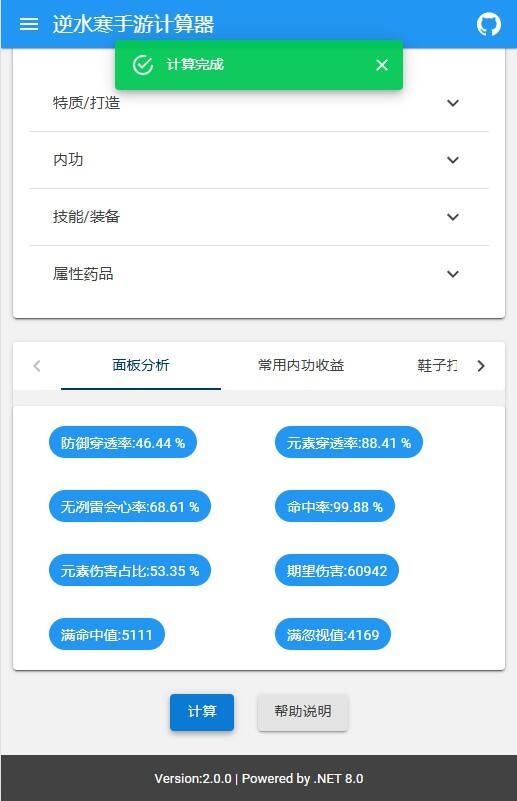Dismiss the 计算完成 notification

pyautogui.click(x=382, y=65)
